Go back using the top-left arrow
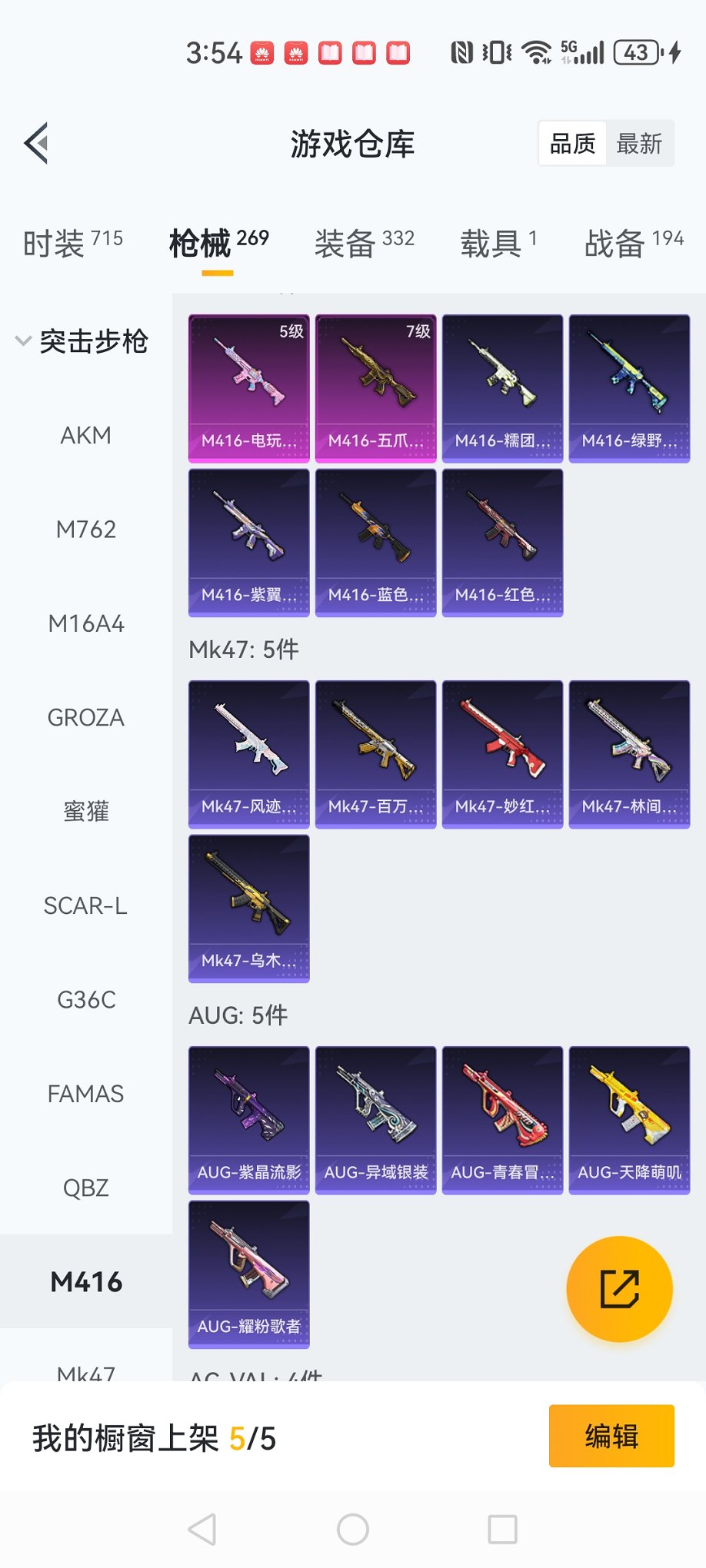706x1568 pixels. point(37,143)
